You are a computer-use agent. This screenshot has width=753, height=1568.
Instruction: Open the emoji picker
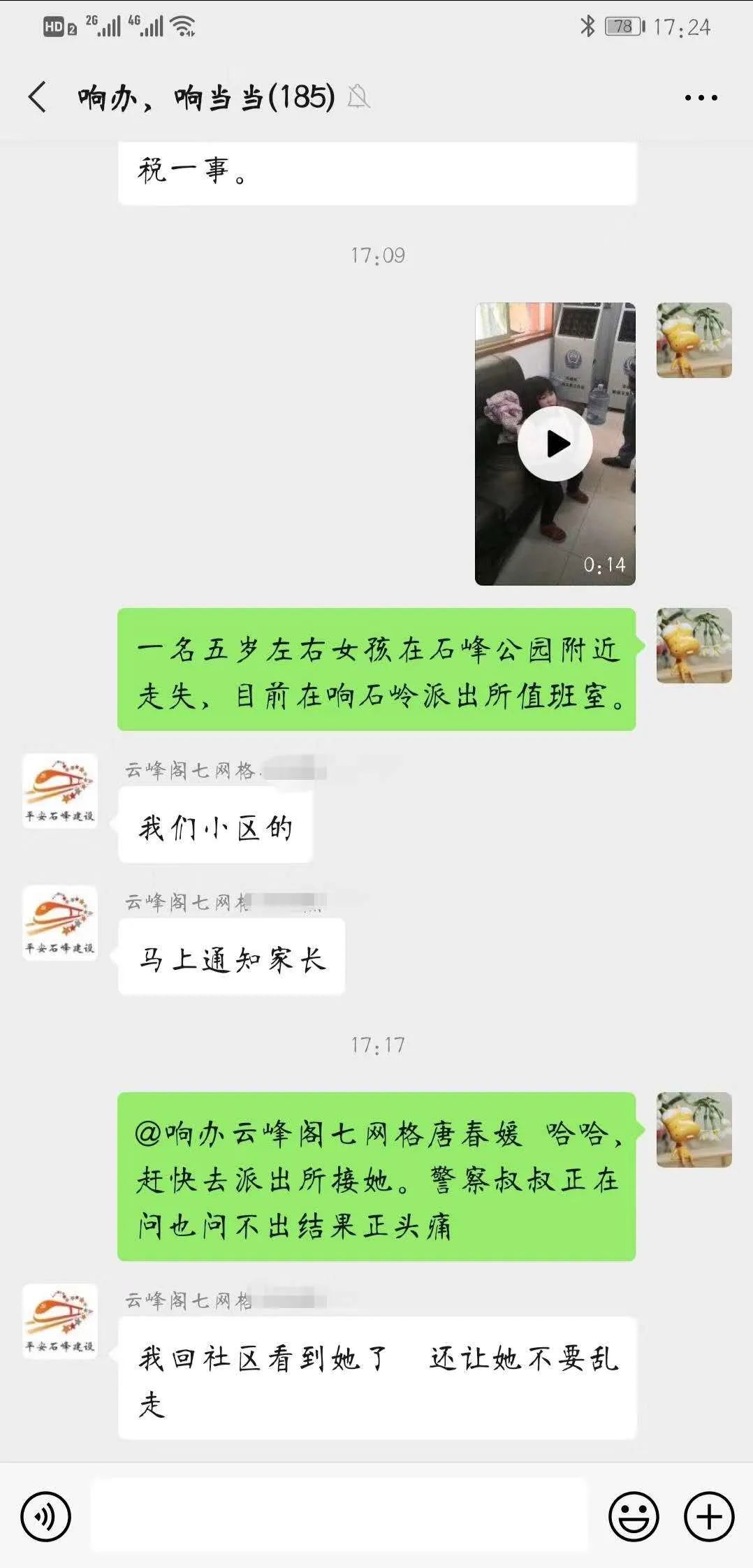634,1517
